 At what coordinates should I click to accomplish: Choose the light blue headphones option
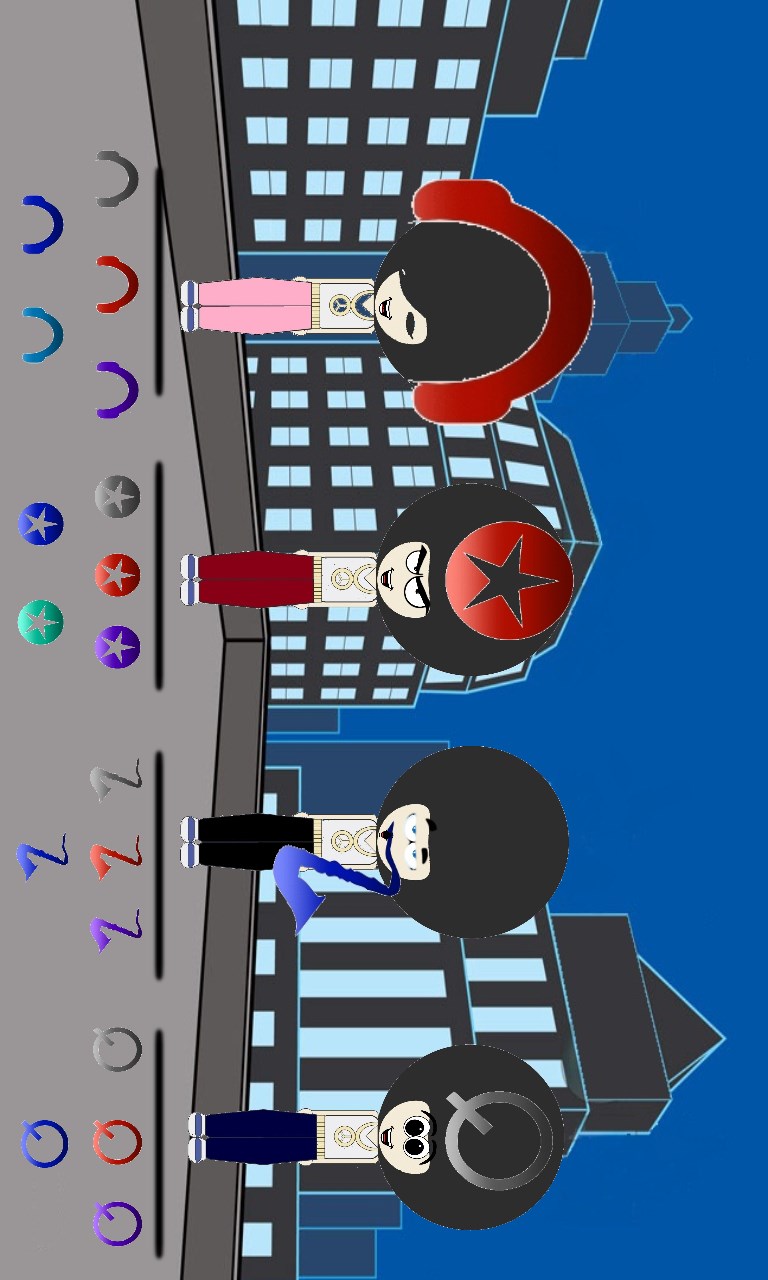click(43, 335)
